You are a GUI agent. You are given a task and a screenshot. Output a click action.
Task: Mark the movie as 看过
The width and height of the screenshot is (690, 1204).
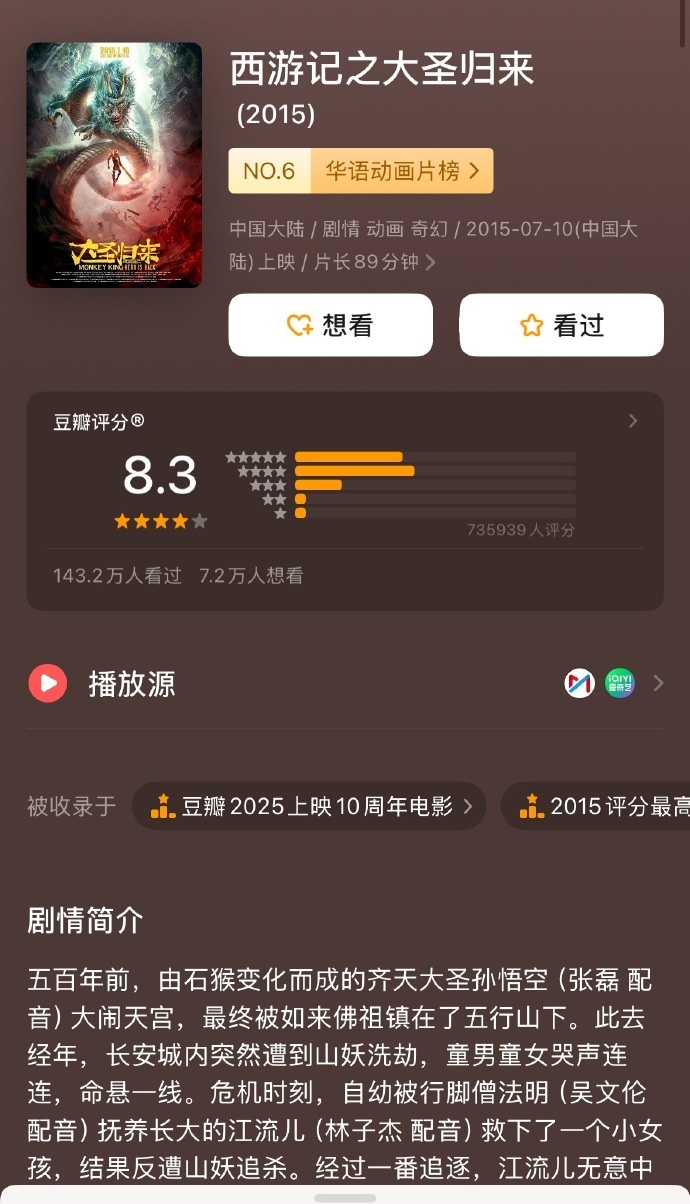(561, 325)
